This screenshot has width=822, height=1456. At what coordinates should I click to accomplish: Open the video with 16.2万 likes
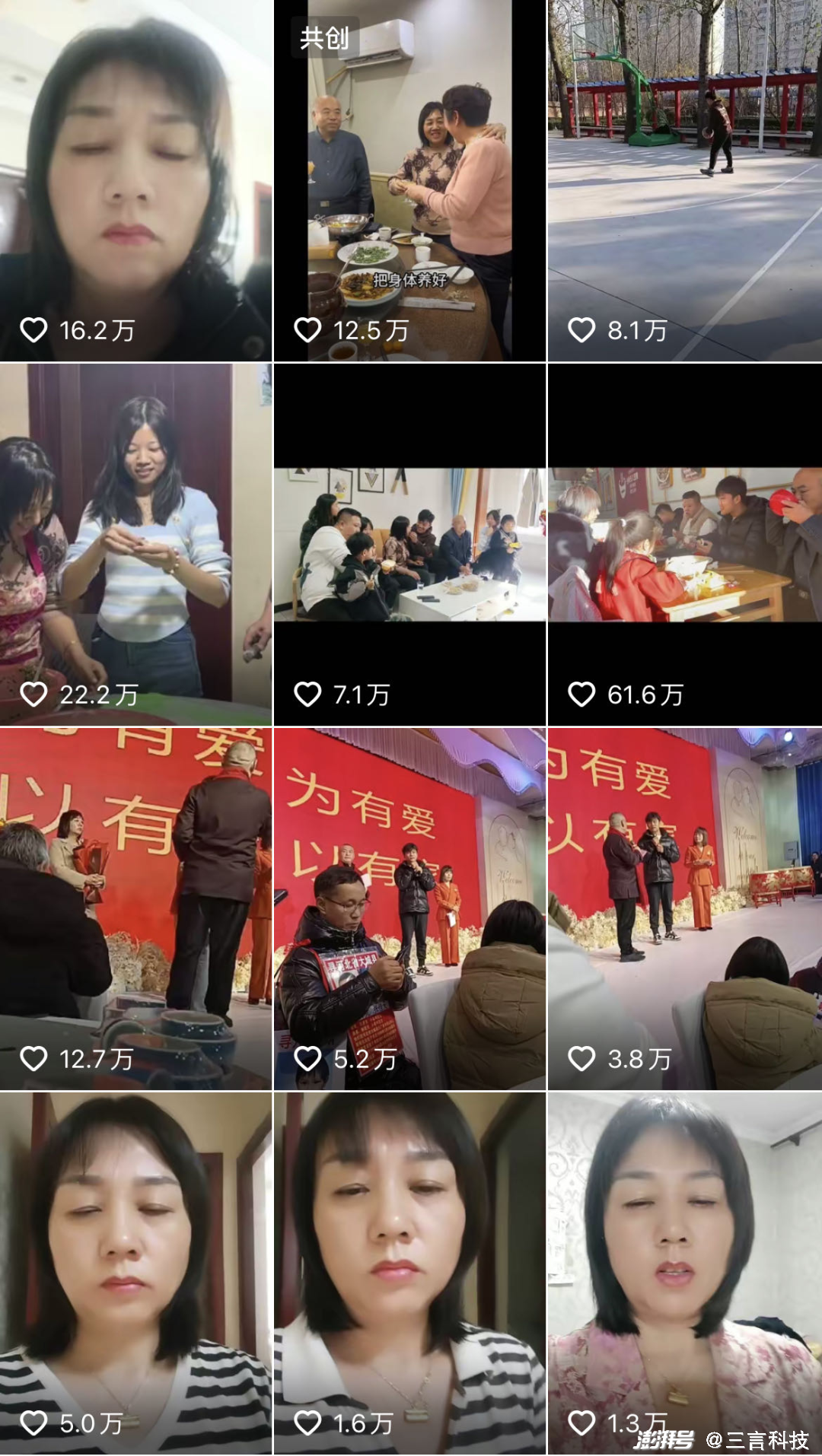click(135, 180)
